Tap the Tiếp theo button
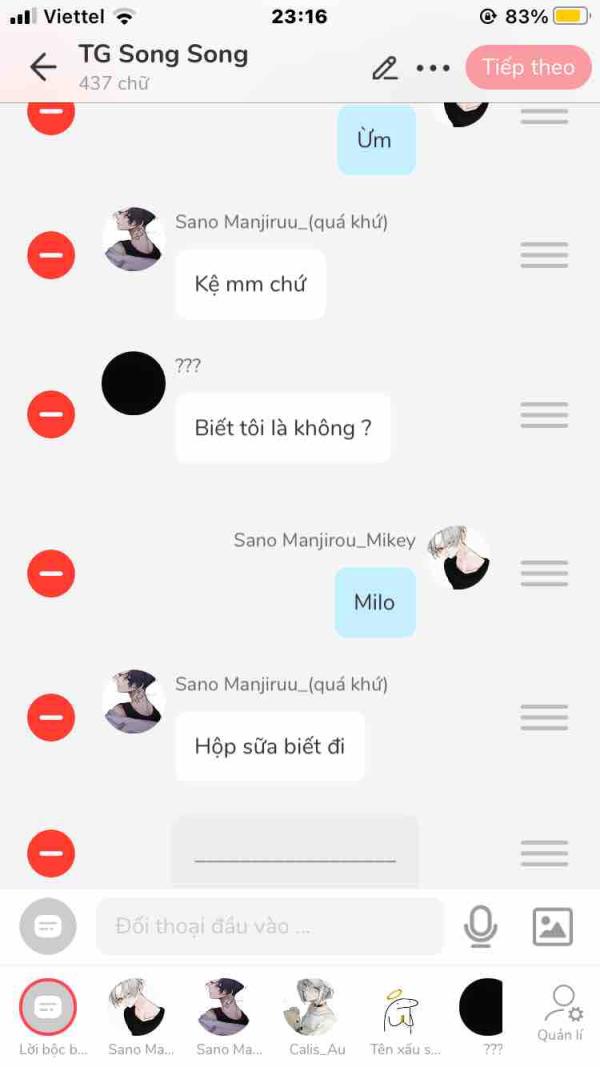The image size is (600, 1067). pos(529,67)
